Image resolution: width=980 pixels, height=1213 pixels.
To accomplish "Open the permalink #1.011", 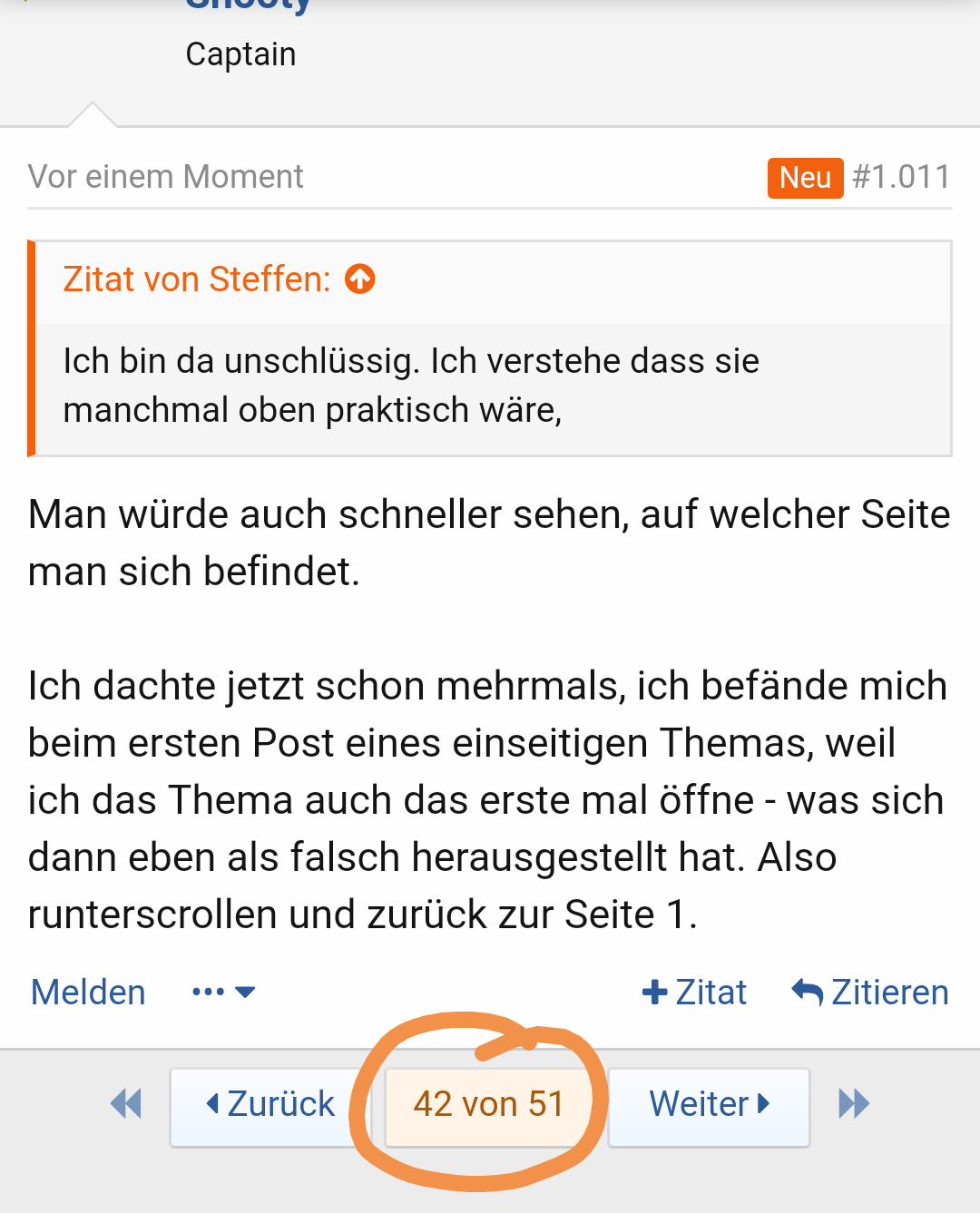I will (x=901, y=177).
